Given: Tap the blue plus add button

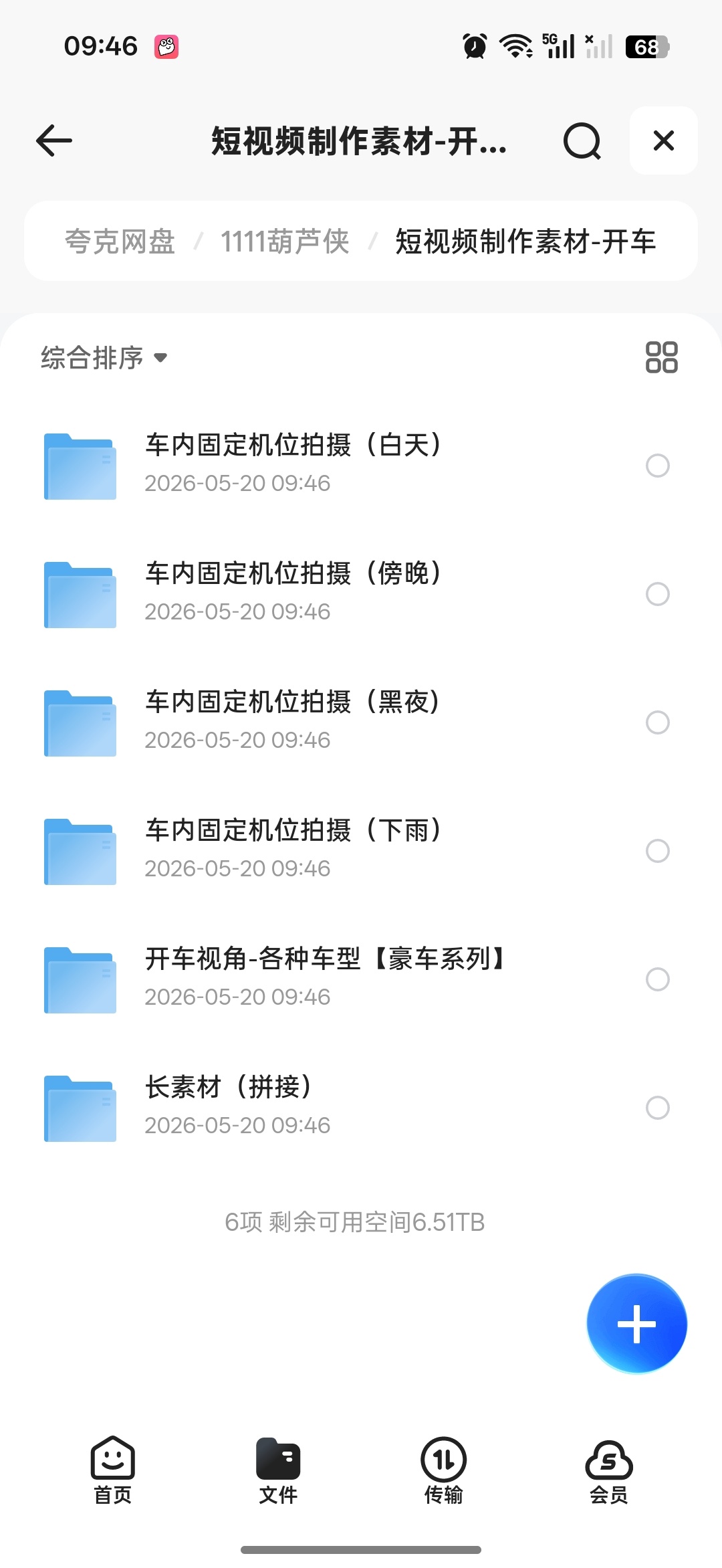Looking at the screenshot, I should 636,1324.
